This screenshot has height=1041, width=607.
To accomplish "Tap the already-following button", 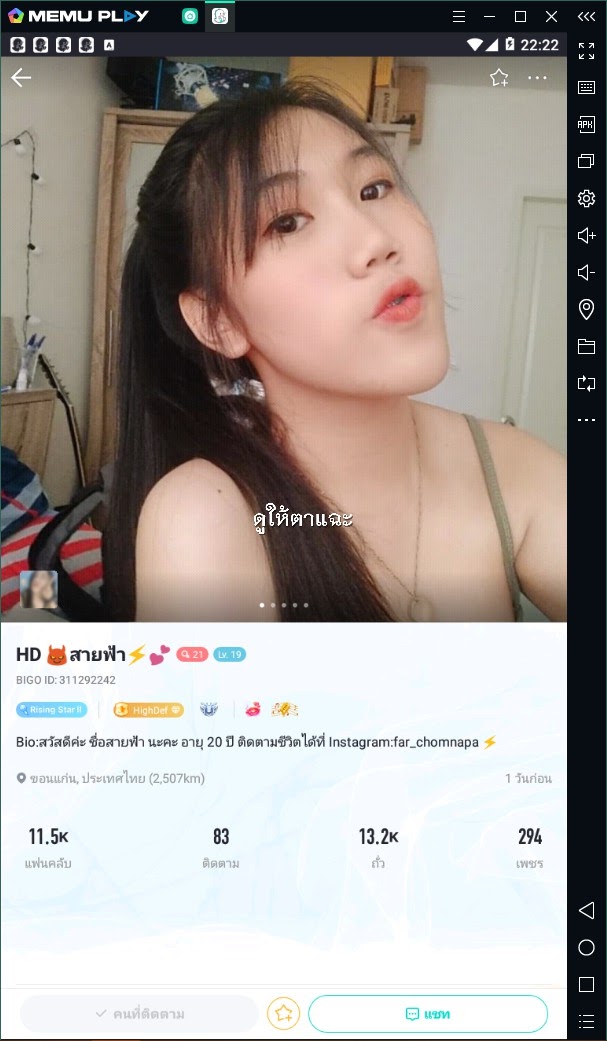I will click(139, 1013).
